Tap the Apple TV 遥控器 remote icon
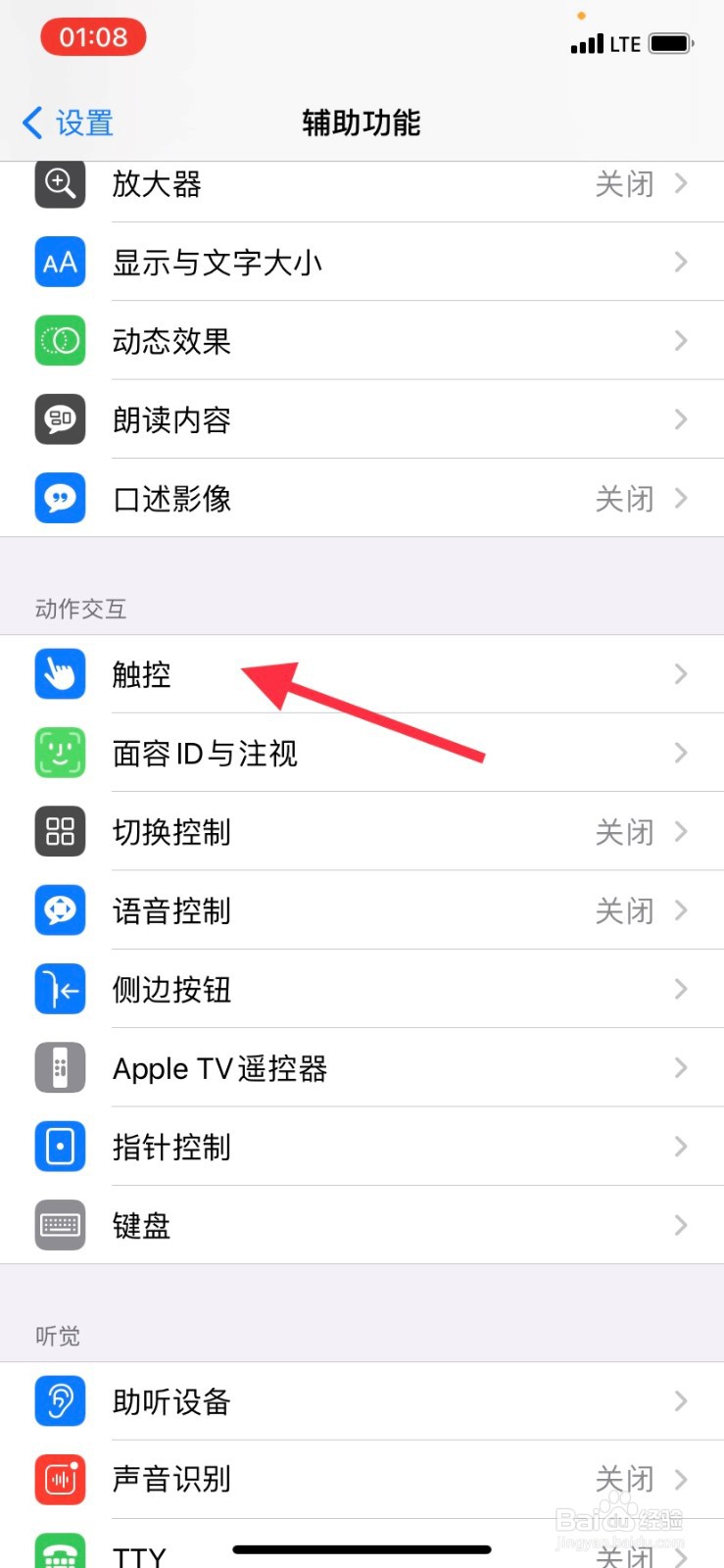The height and width of the screenshot is (1568, 724). click(60, 1068)
